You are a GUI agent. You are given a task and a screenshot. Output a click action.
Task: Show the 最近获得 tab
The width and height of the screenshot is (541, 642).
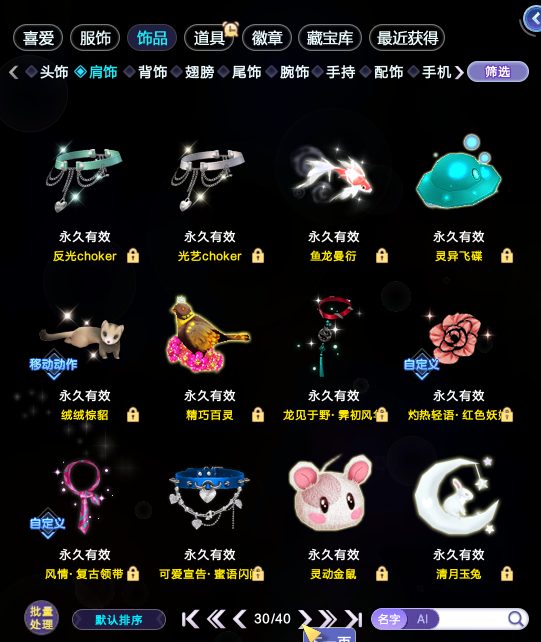point(407,38)
